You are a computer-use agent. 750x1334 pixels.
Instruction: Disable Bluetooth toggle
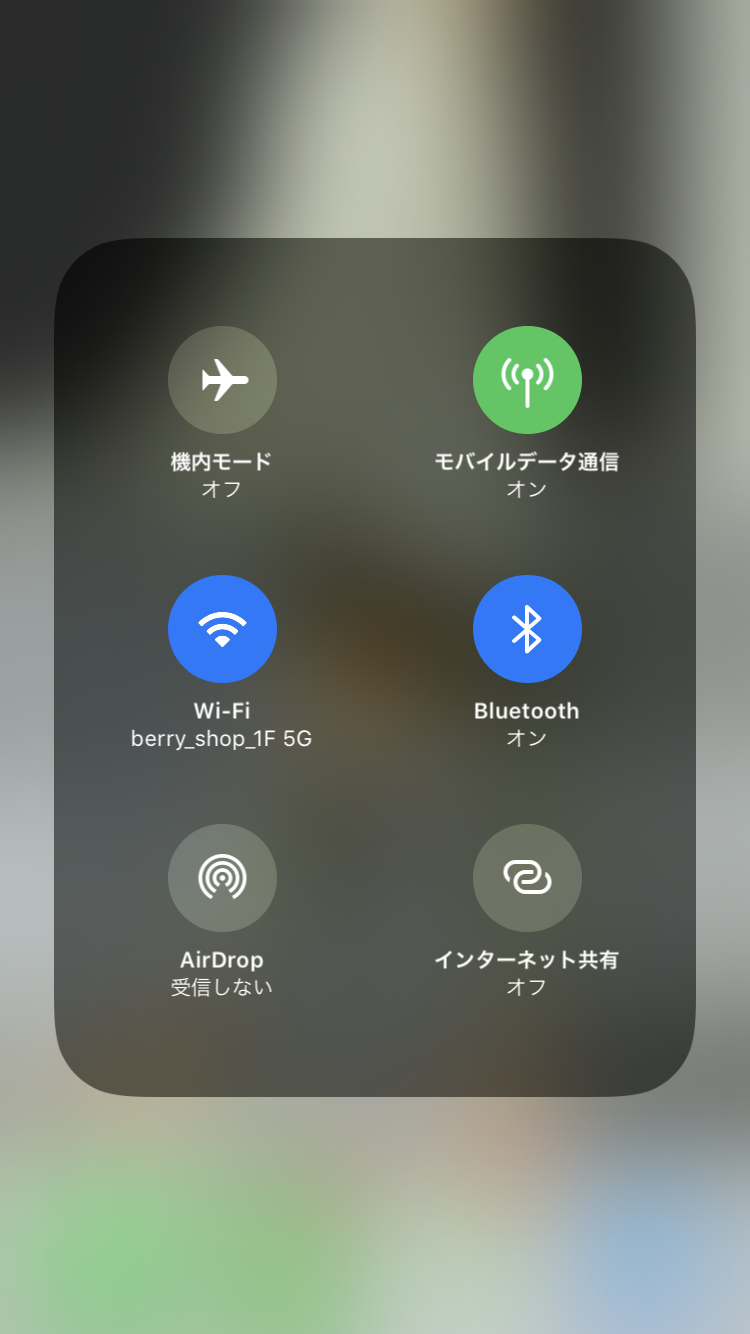[527, 629]
